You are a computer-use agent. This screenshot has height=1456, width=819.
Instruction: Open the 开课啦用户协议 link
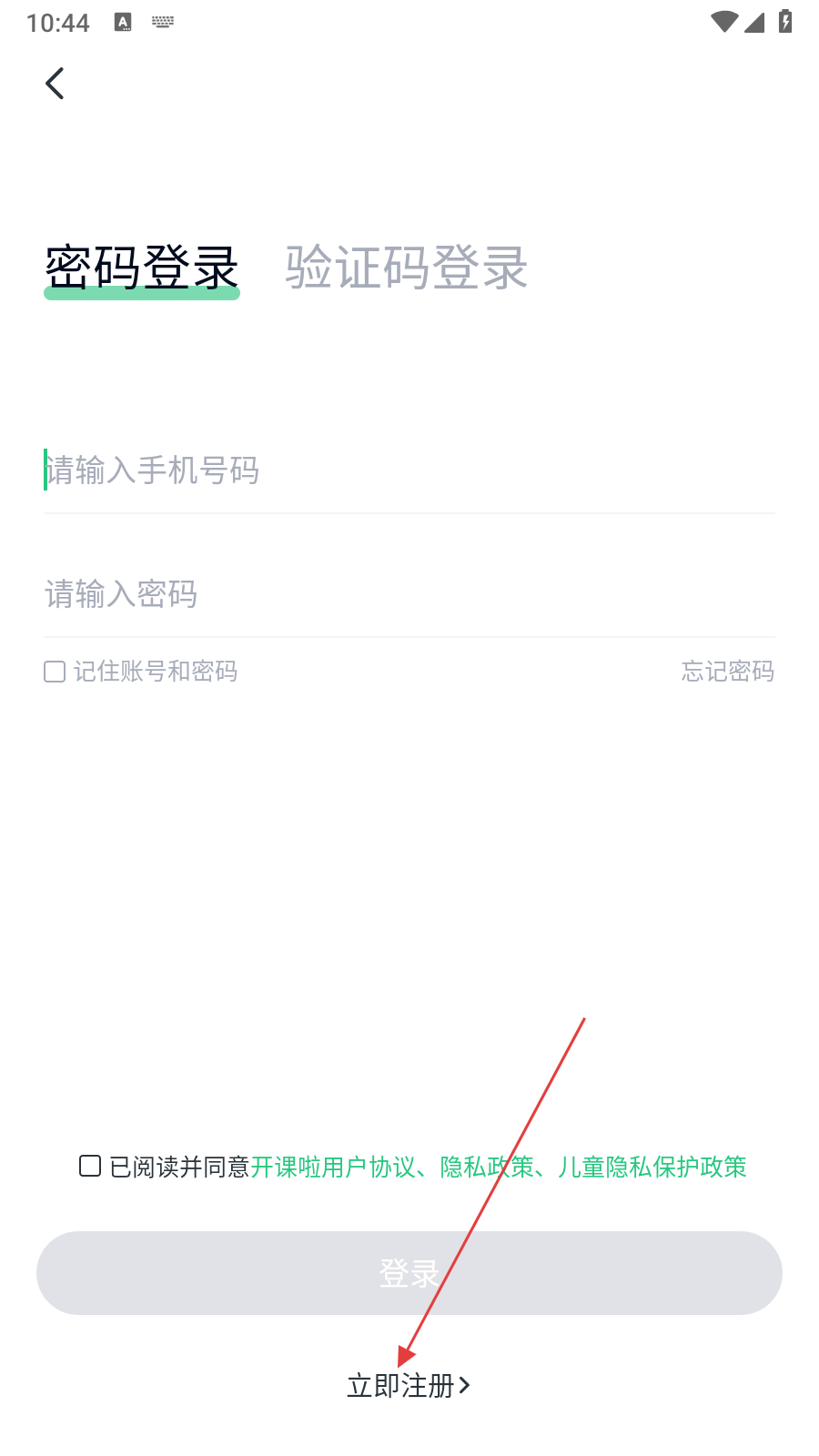click(333, 1167)
